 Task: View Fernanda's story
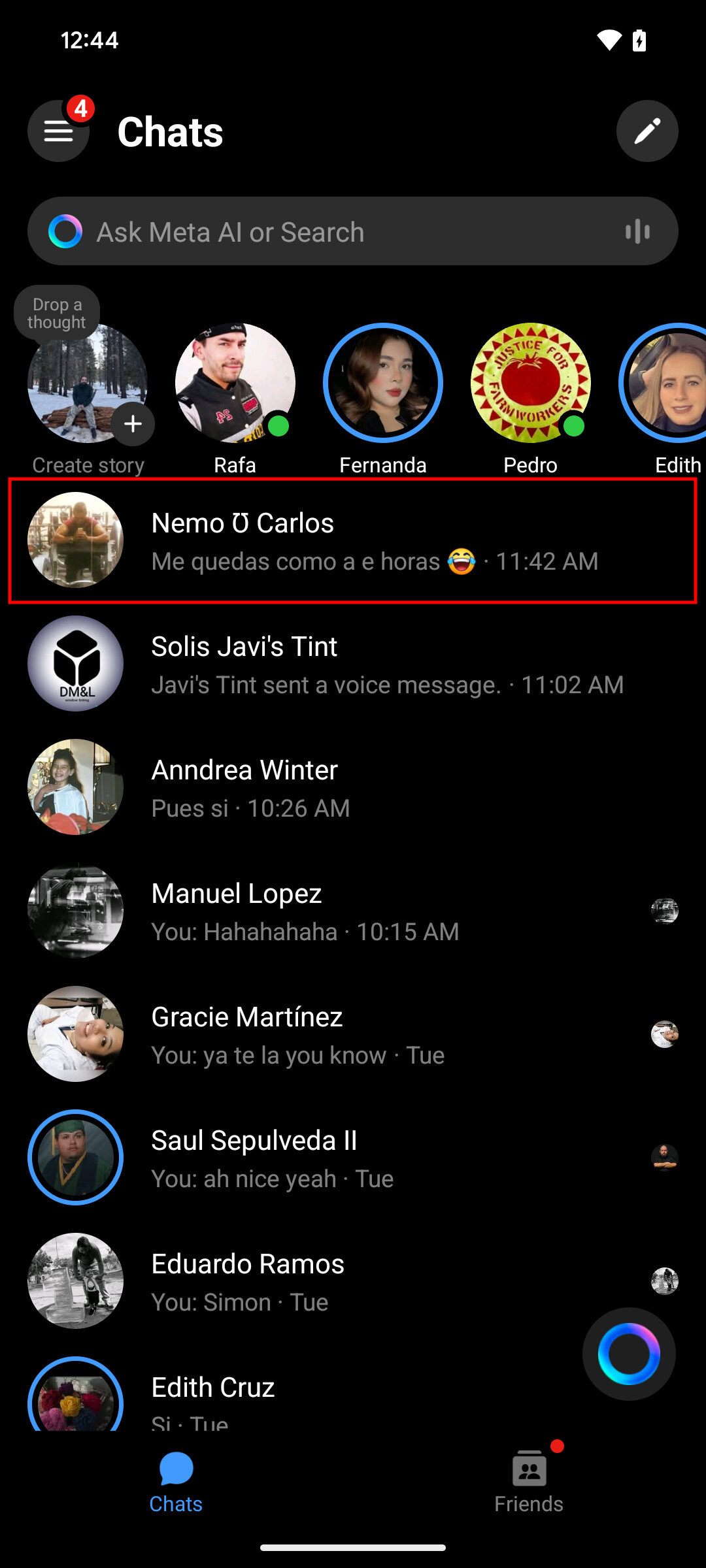383,383
